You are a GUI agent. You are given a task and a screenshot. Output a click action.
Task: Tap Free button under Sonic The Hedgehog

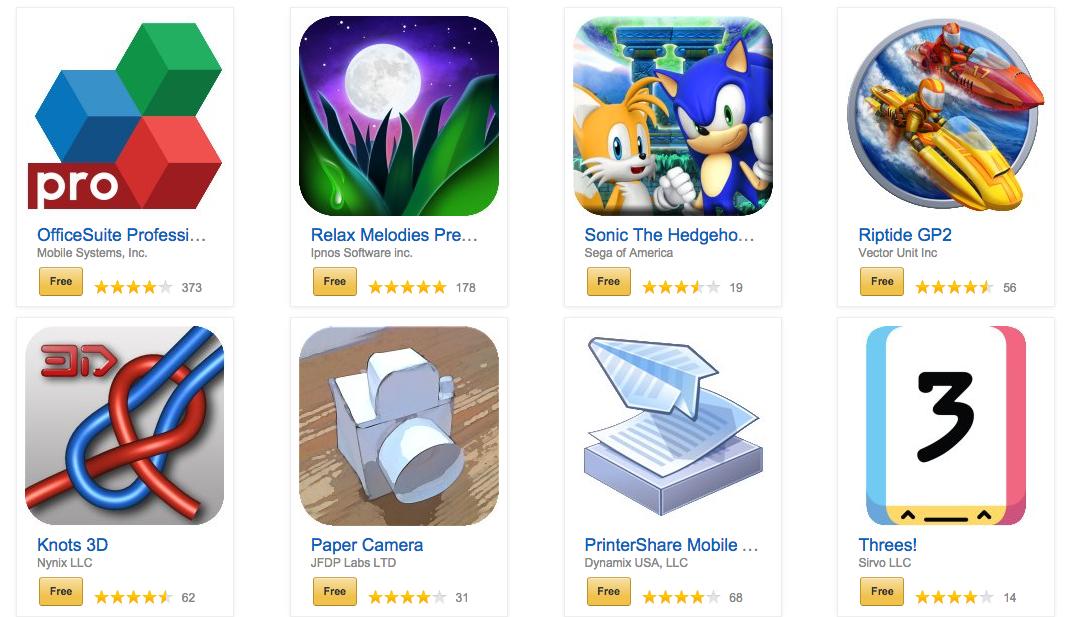point(609,282)
